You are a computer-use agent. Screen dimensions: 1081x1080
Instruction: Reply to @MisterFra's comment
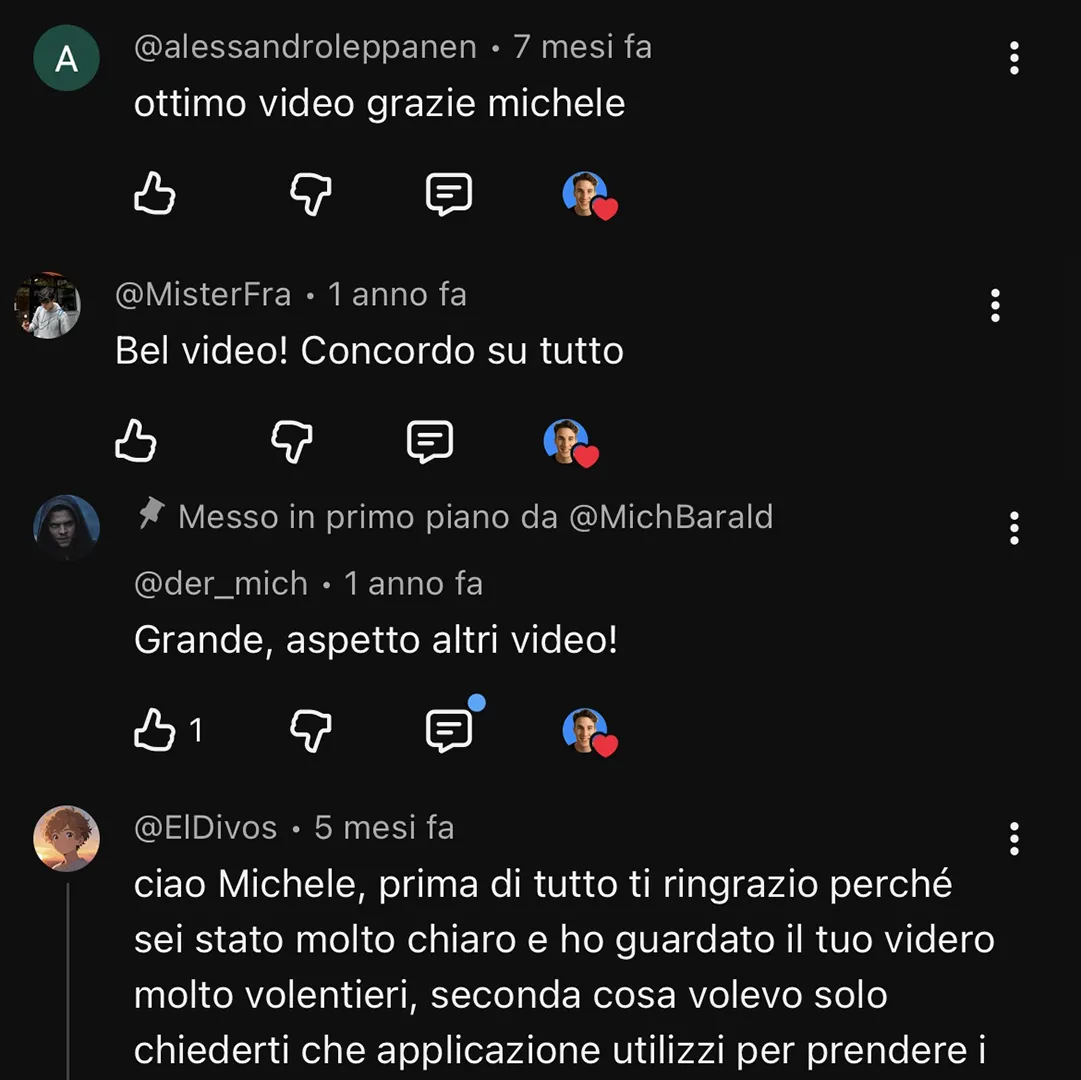[x=430, y=440]
